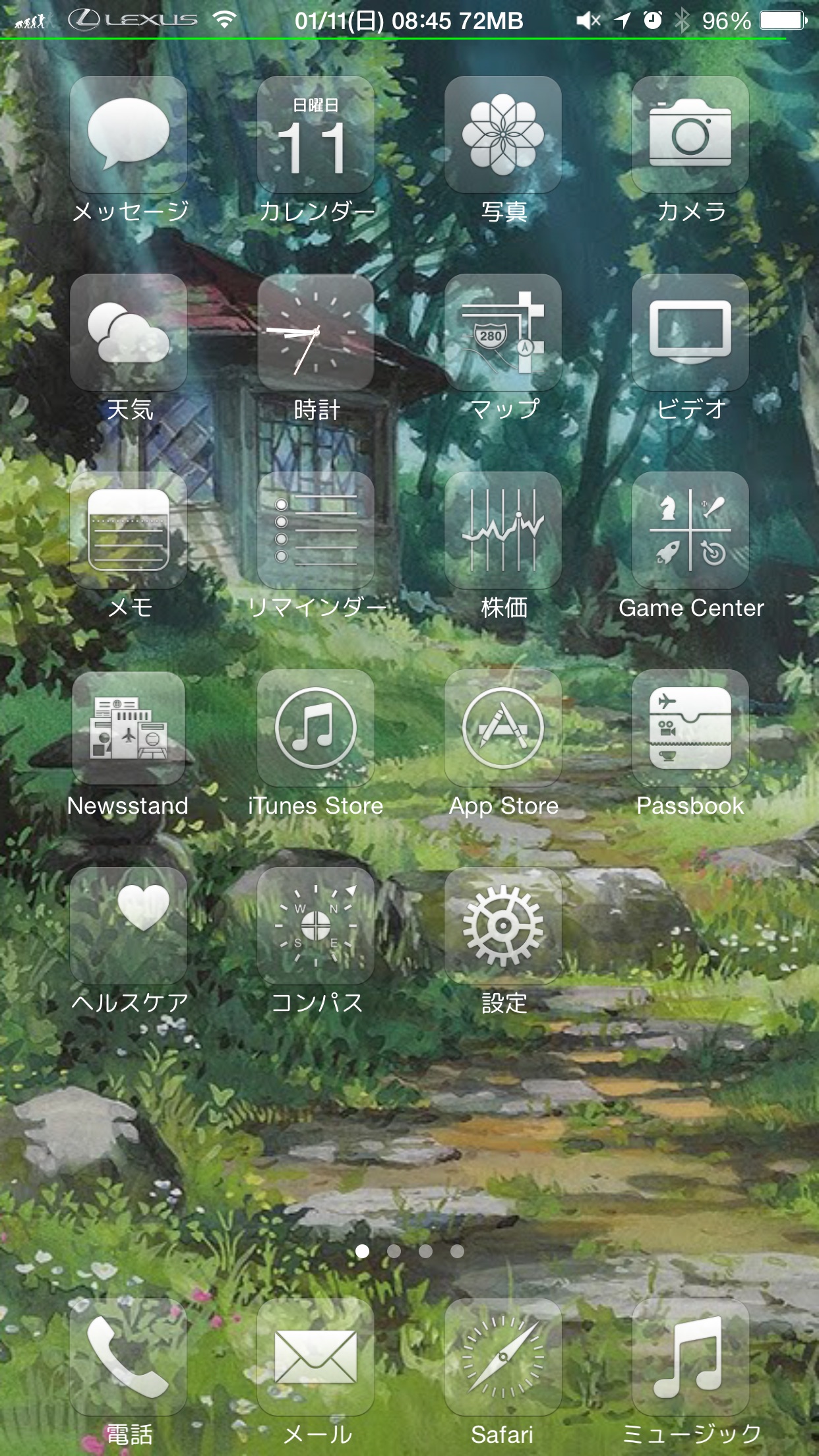Open the メッセージ (Messages) app

[x=129, y=135]
